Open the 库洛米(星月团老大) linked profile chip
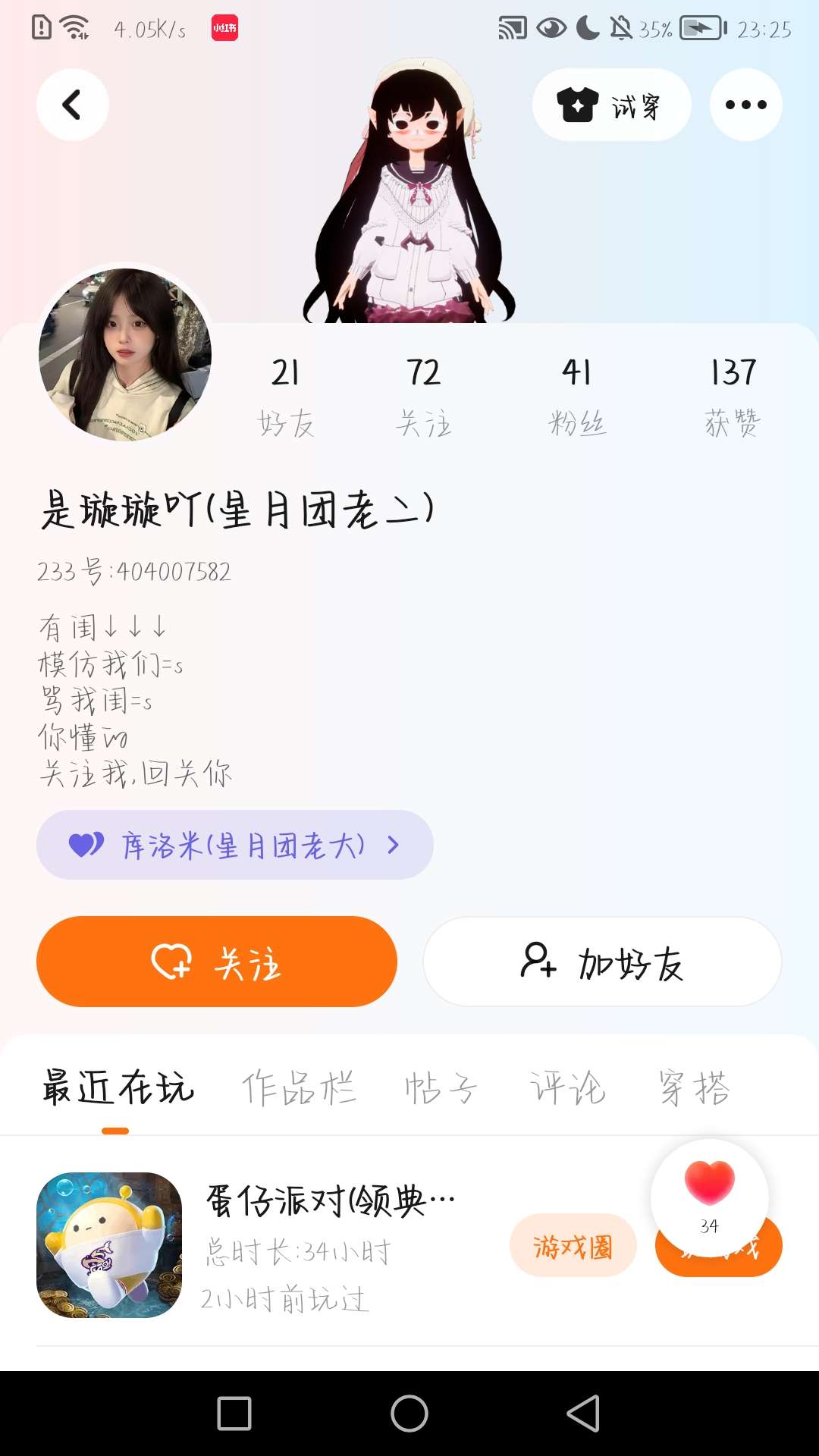The width and height of the screenshot is (819, 1456). 234,845
